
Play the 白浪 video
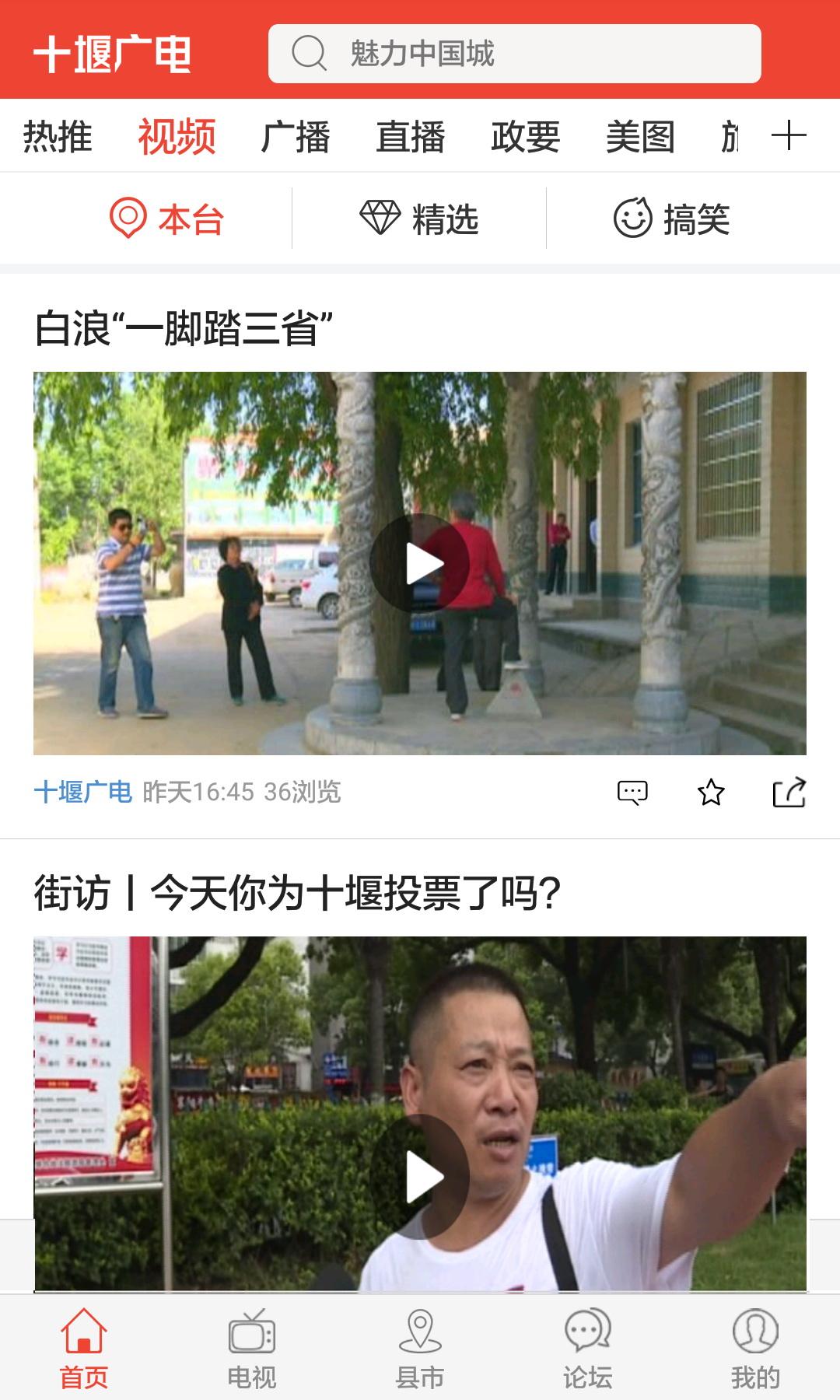420,564
